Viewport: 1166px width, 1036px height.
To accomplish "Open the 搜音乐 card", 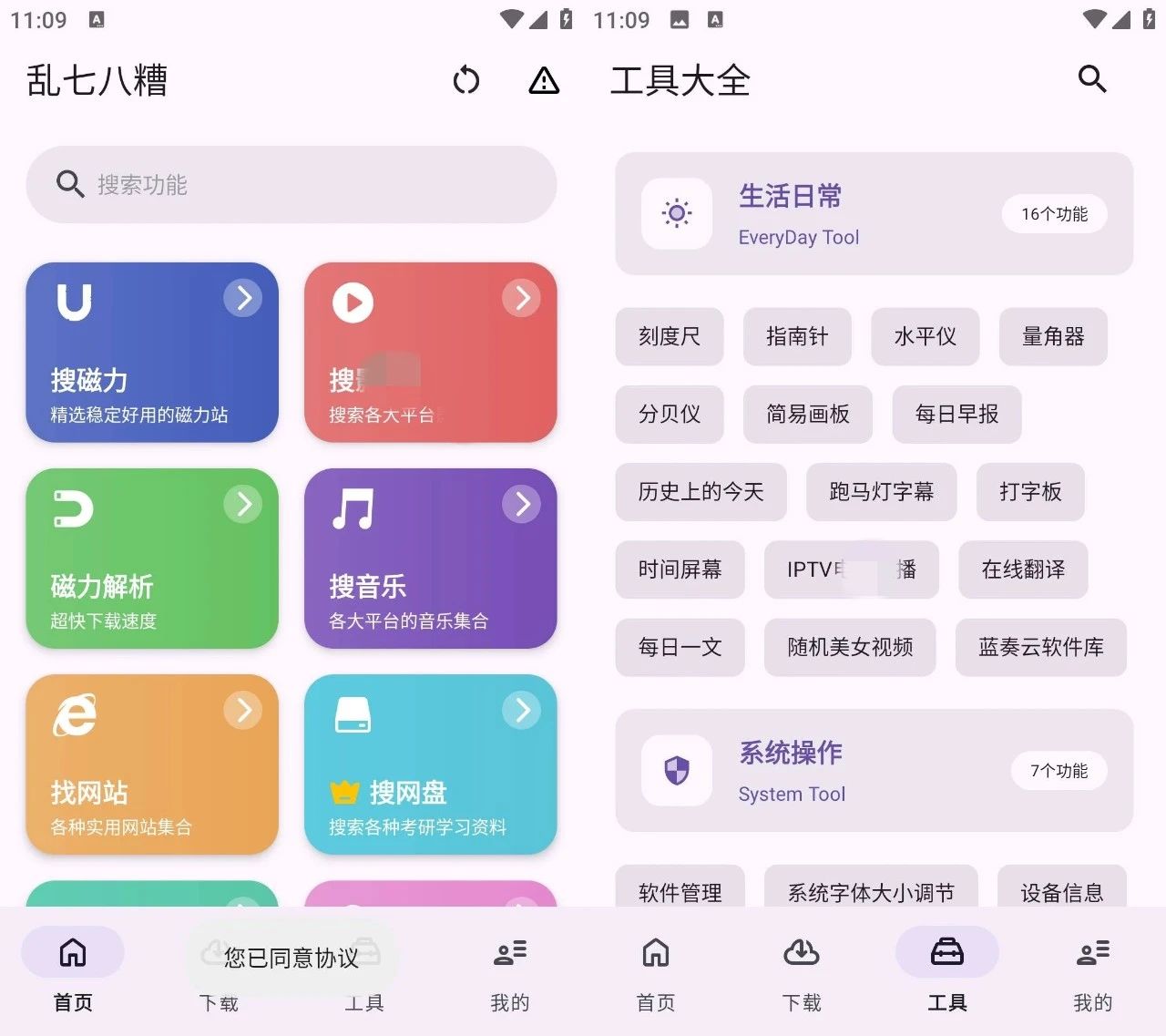I will point(430,559).
